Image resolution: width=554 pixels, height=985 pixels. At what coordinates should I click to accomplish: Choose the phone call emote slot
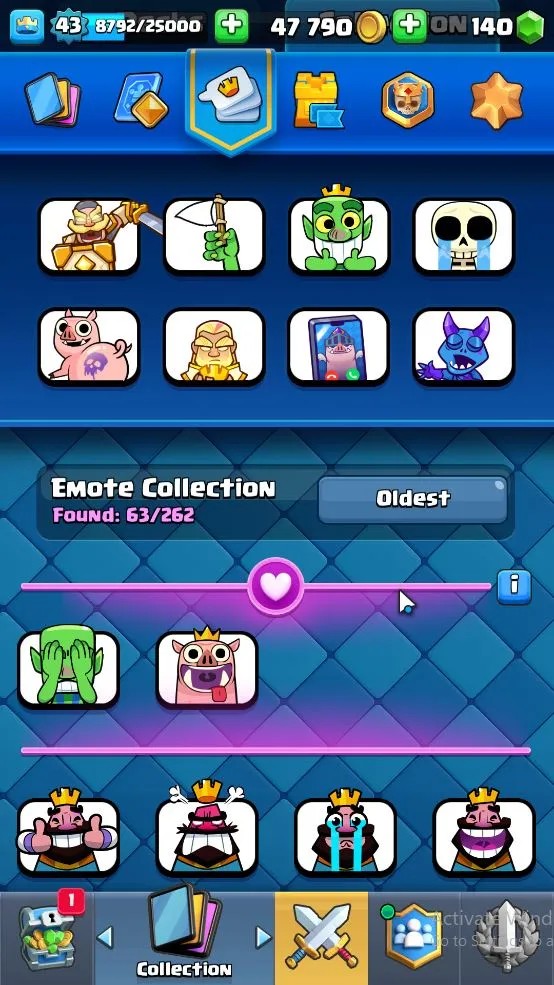339,346
